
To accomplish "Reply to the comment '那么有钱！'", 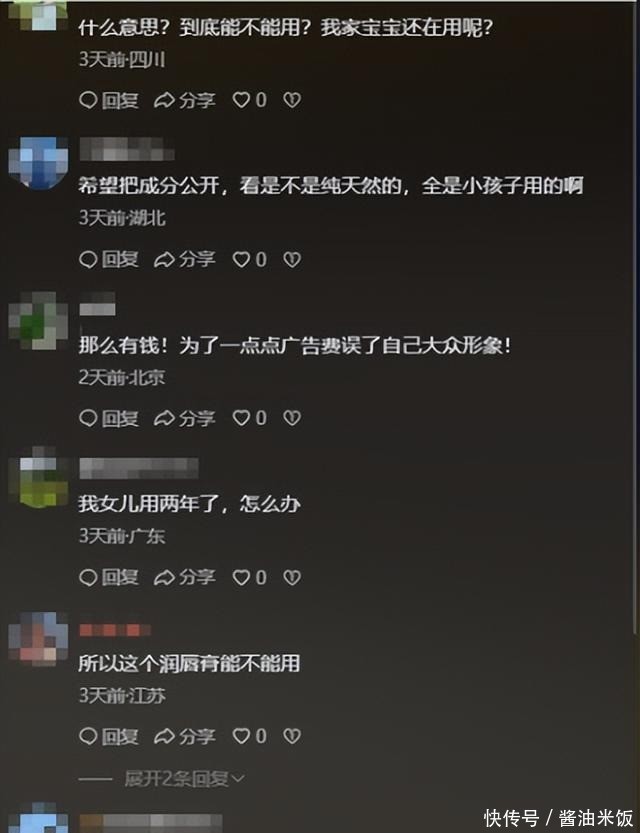I will click(x=108, y=418).
